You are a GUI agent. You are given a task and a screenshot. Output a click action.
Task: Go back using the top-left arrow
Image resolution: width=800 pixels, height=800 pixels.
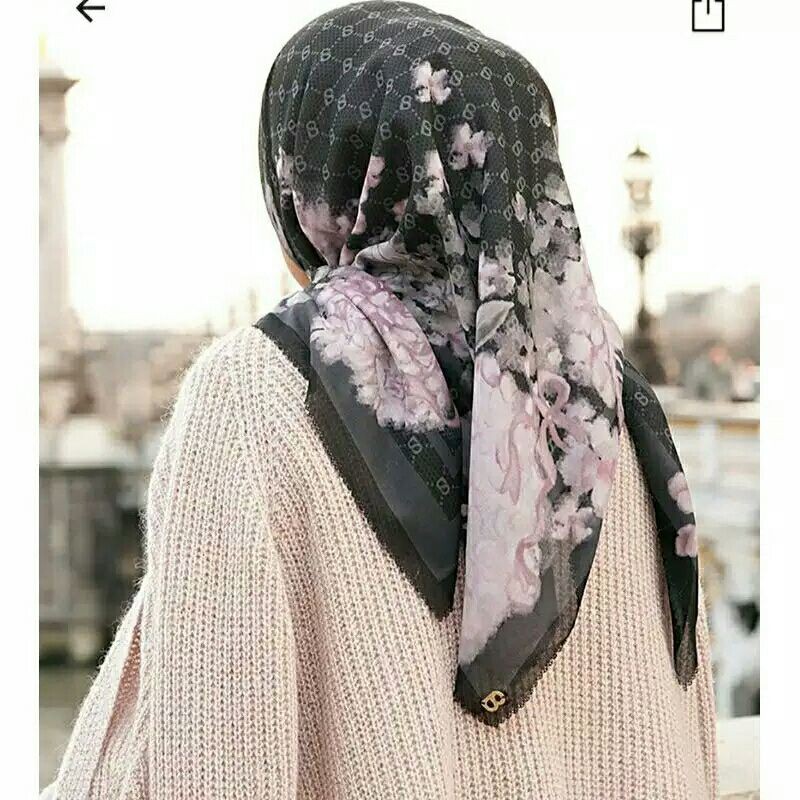[x=90, y=11]
